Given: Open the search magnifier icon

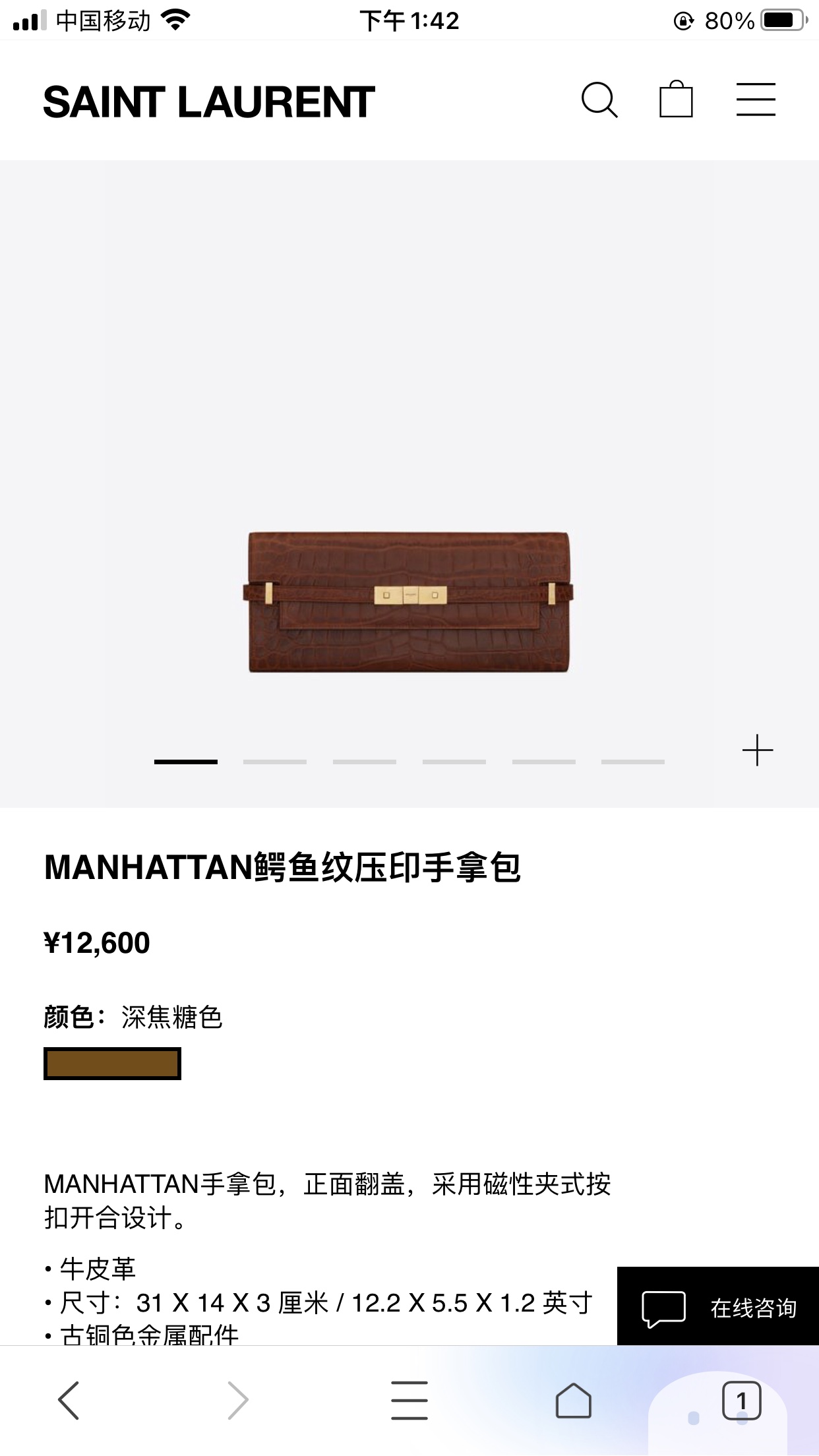Looking at the screenshot, I should pyautogui.click(x=599, y=100).
